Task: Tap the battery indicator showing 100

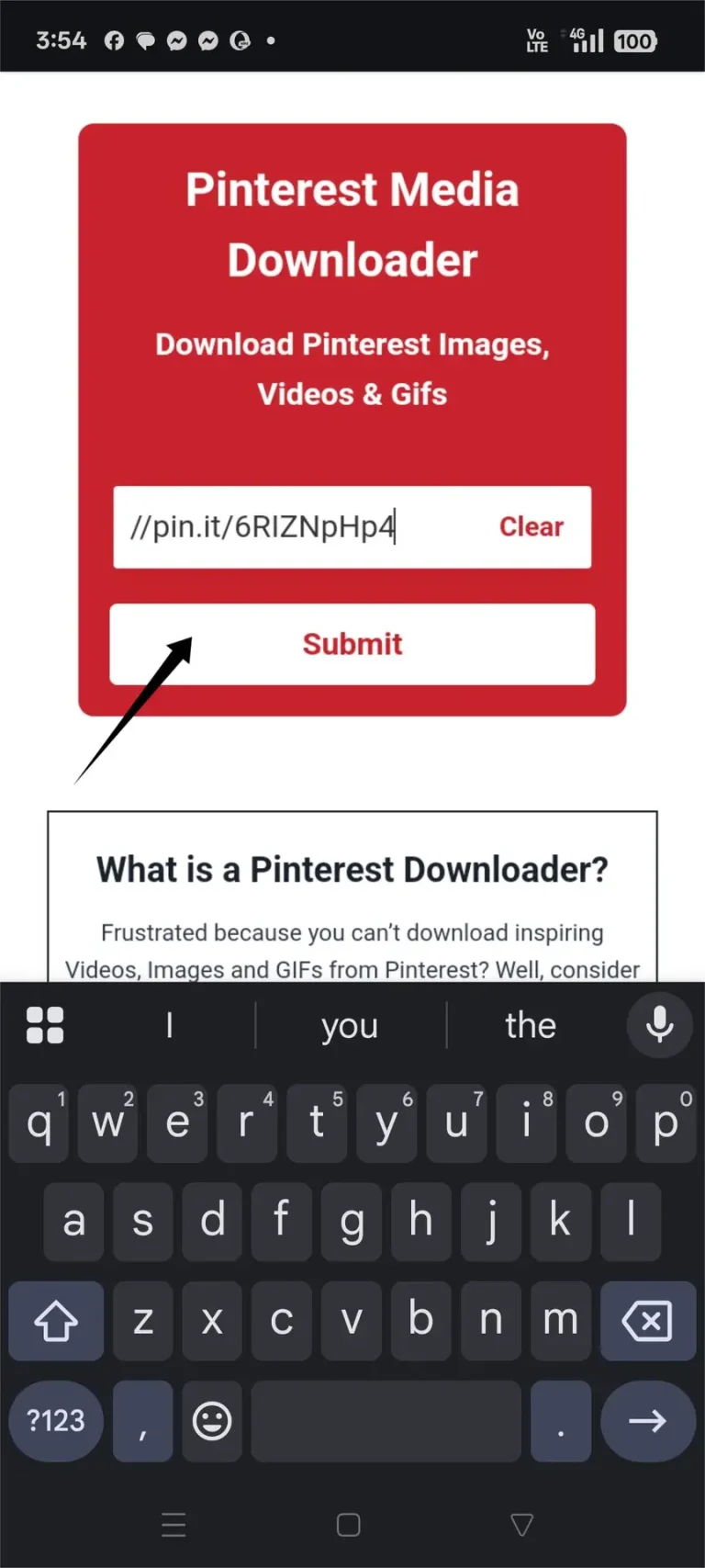Action: point(634,40)
